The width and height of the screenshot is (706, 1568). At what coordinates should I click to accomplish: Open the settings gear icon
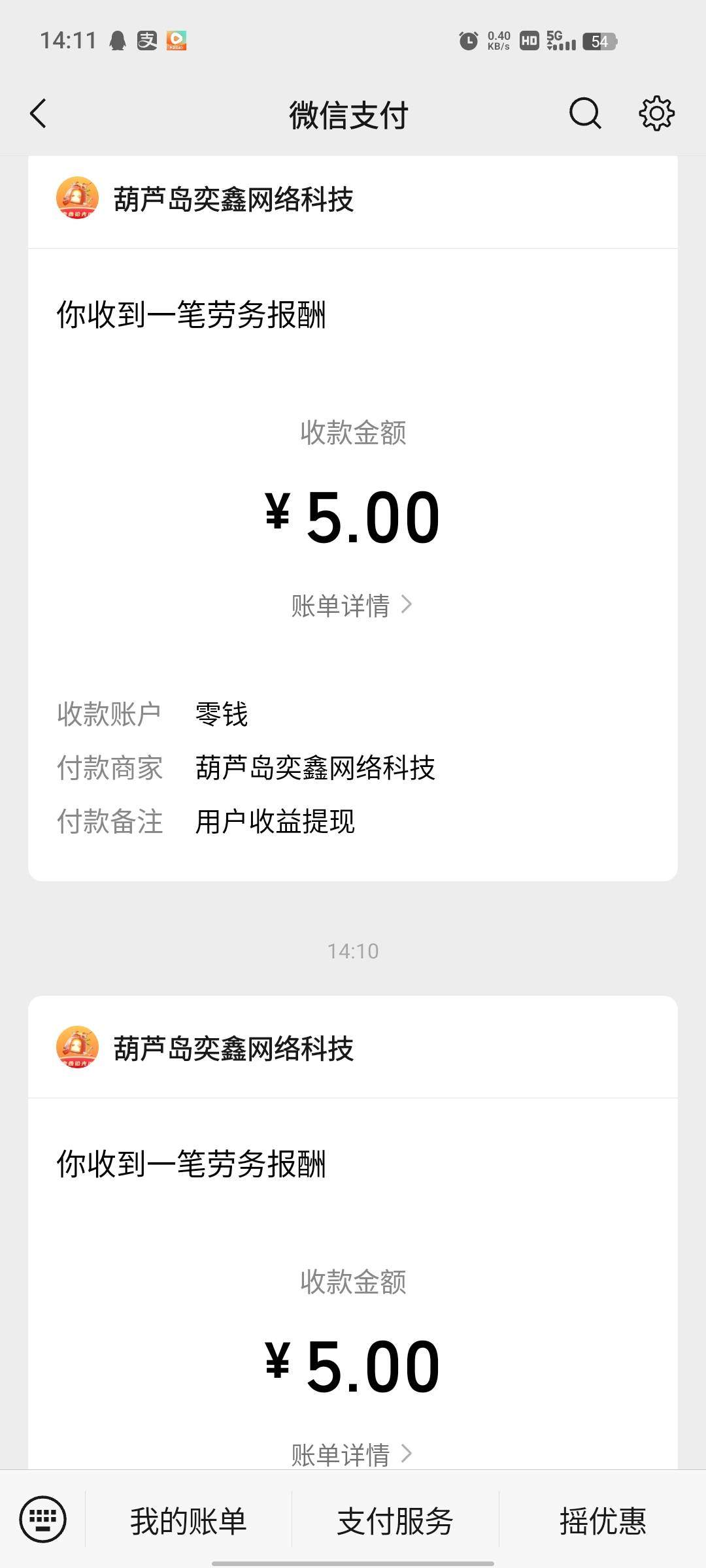point(656,114)
